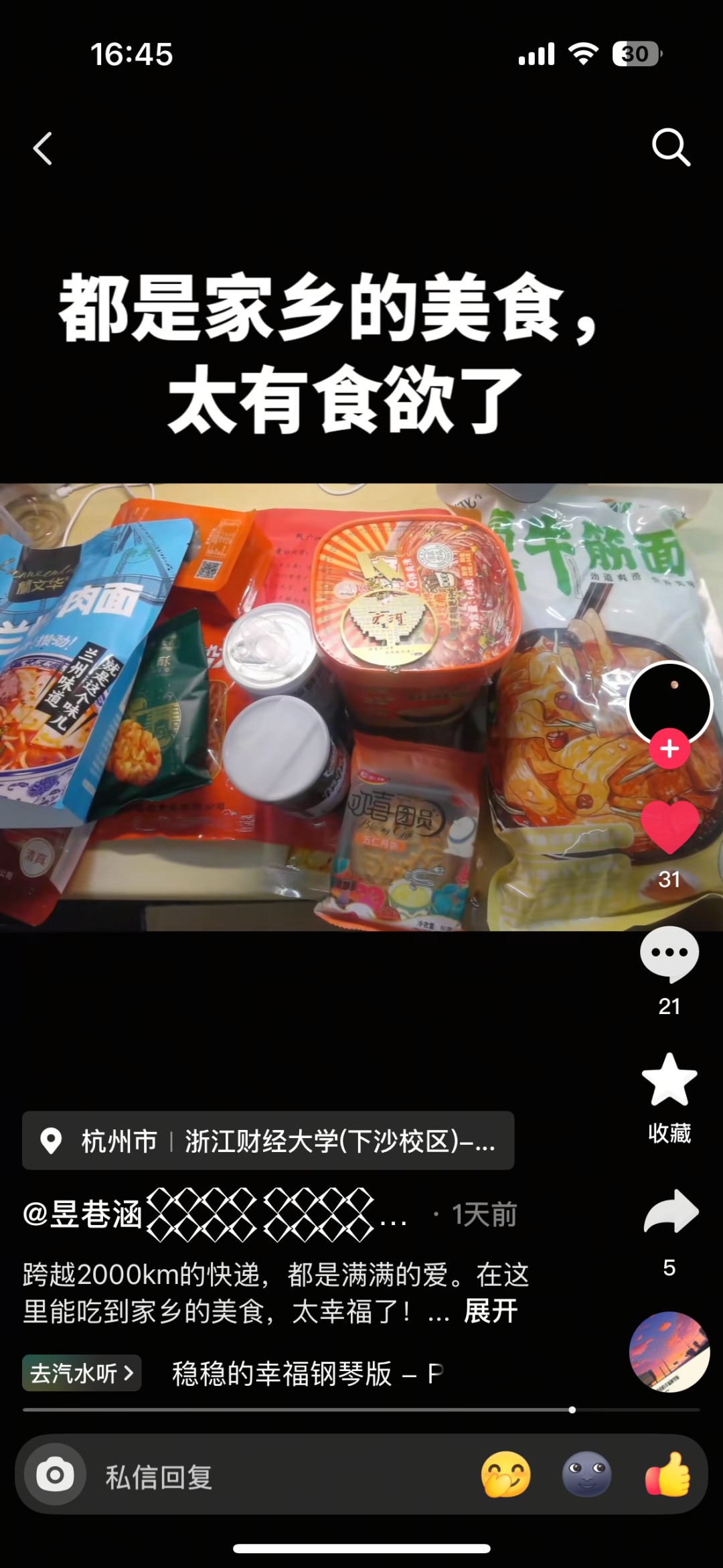
Task: Go back using the top-left arrow
Action: pos(43,148)
